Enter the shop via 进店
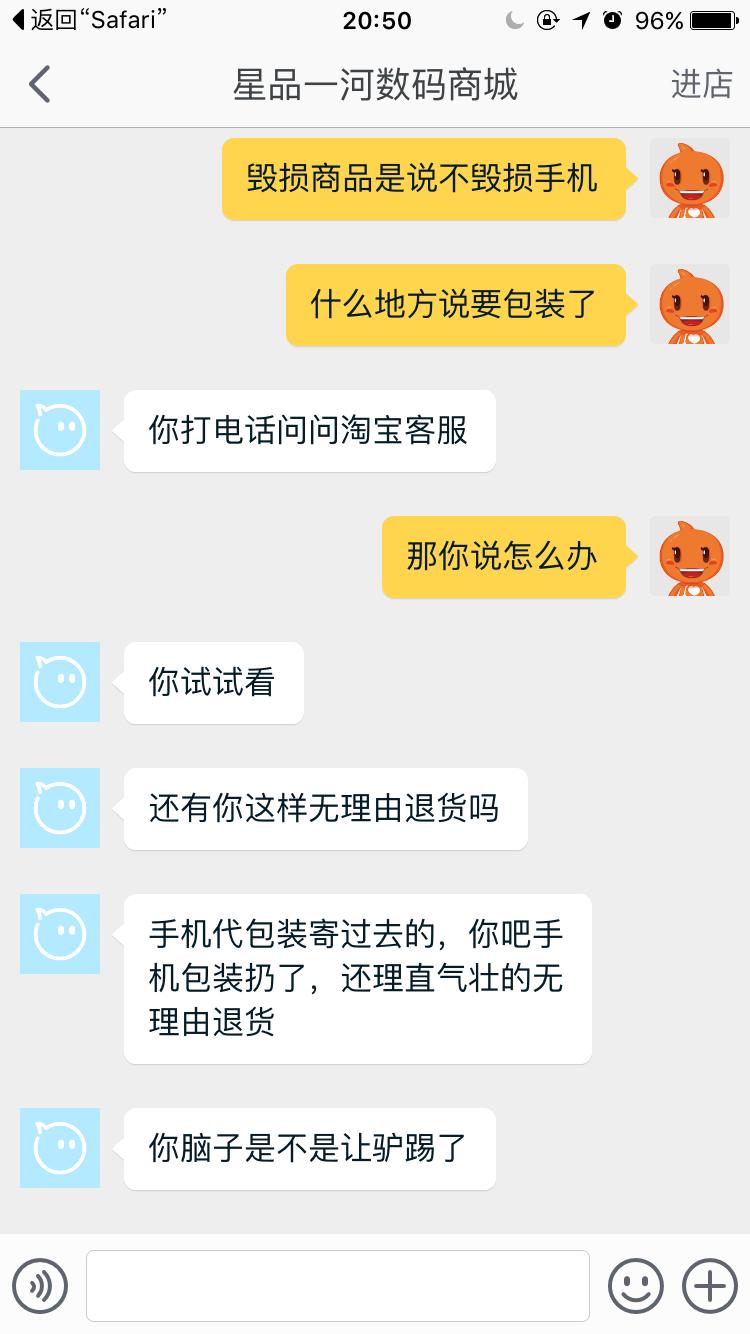This screenshot has width=750, height=1334. tap(701, 85)
